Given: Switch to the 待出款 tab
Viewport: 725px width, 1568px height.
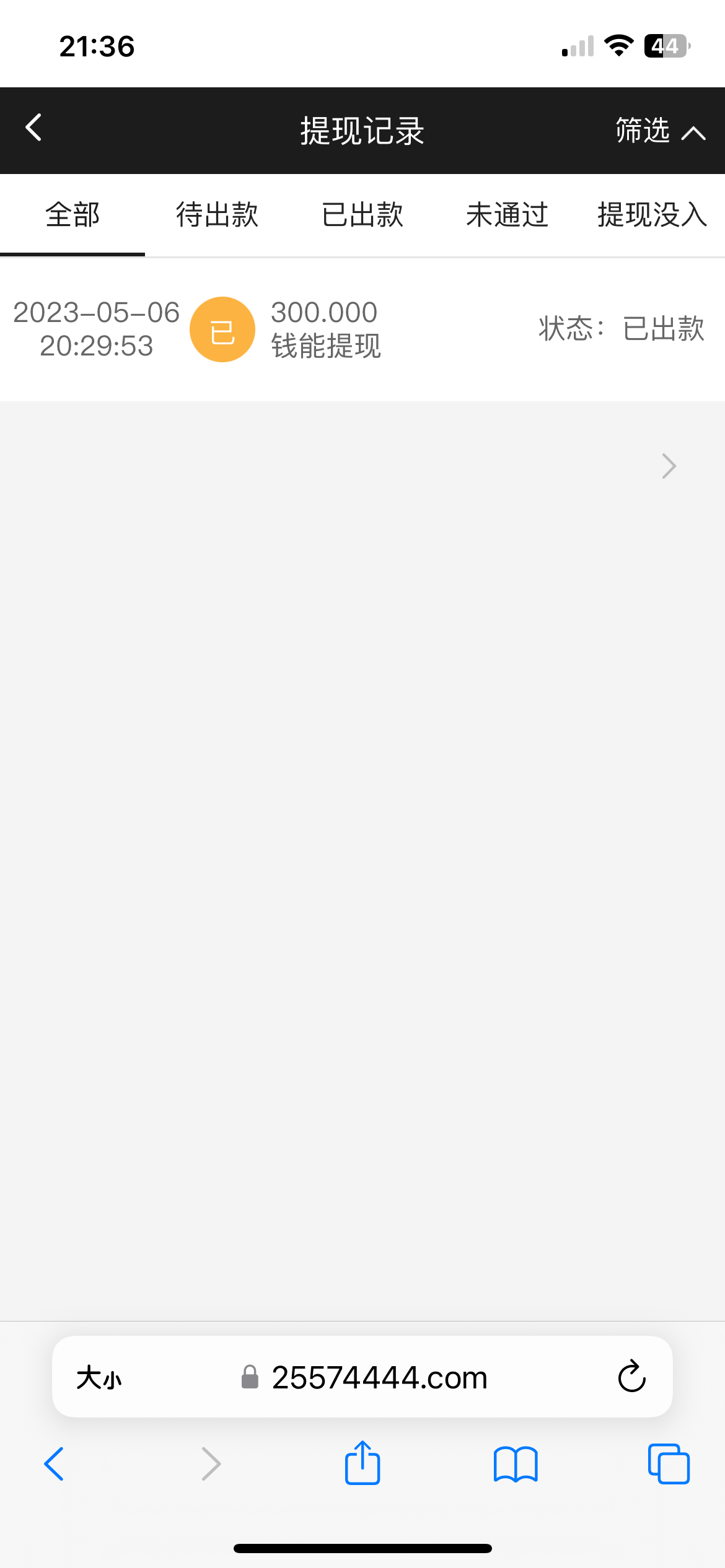Looking at the screenshot, I should 217,216.
